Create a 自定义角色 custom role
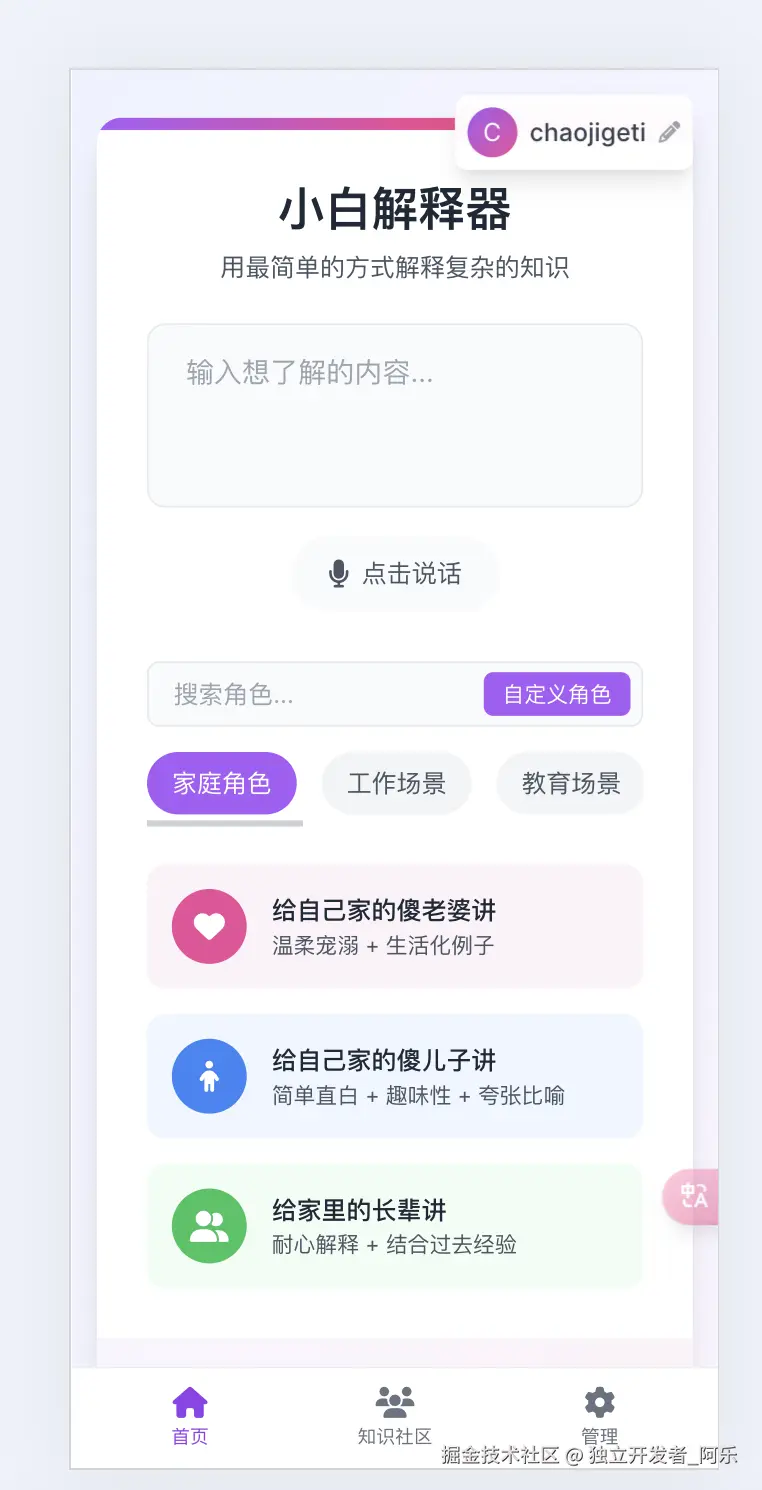Viewport: 762px width, 1490px height. (556, 694)
